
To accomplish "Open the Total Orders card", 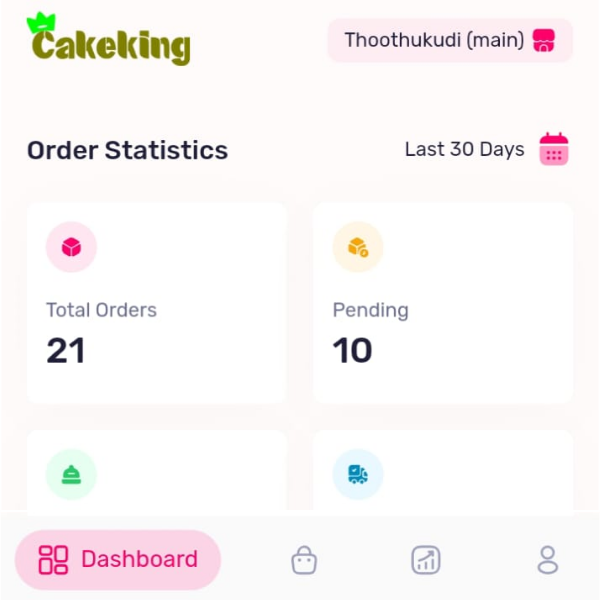I will click(x=156, y=302).
